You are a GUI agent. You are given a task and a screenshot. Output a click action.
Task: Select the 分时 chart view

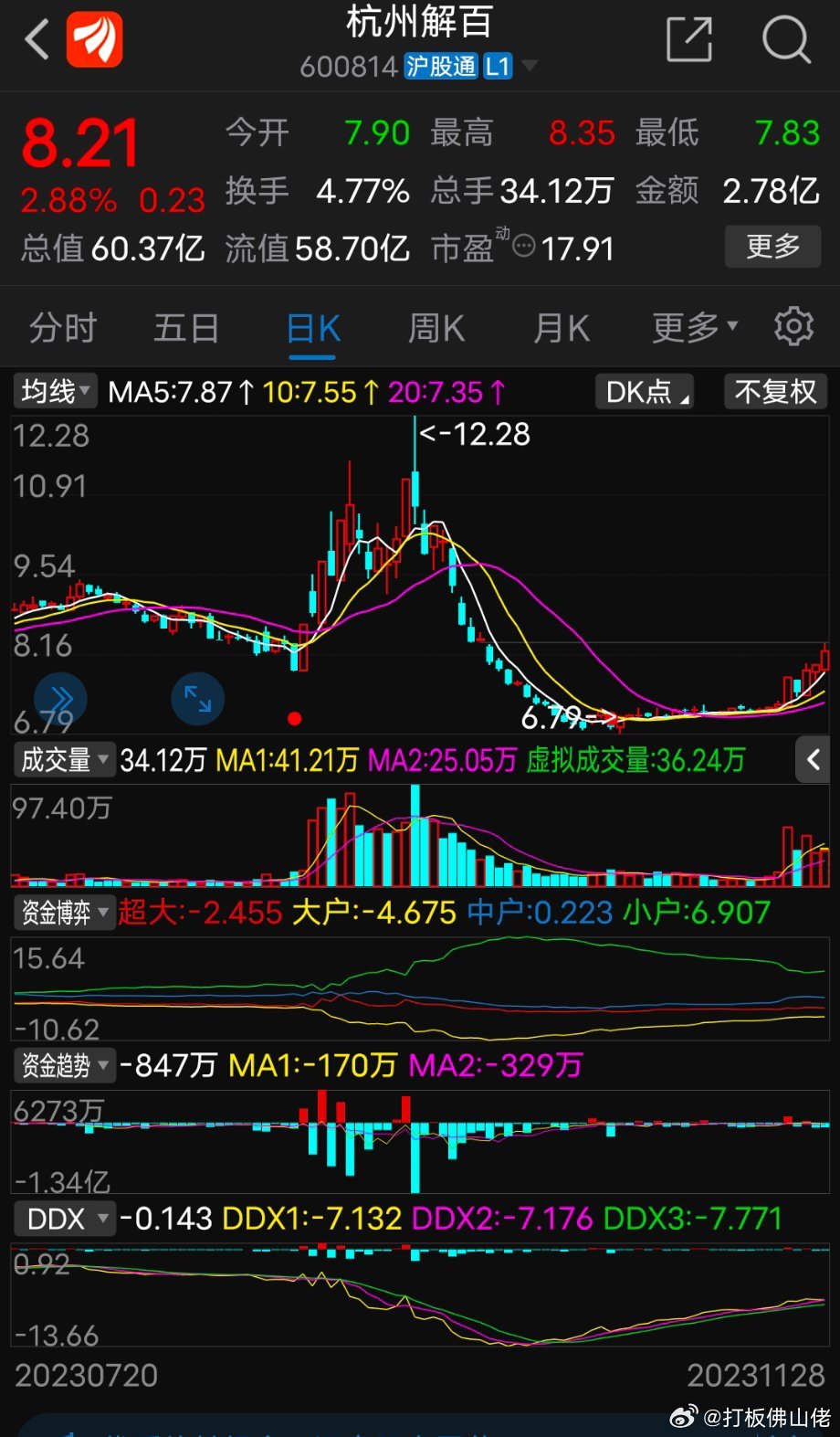pyautogui.click(x=60, y=327)
